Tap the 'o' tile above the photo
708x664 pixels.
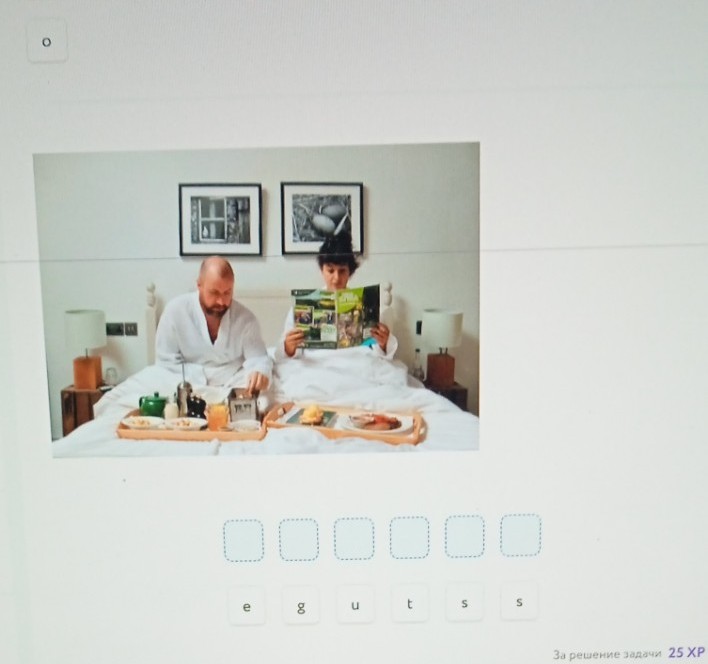(46, 42)
